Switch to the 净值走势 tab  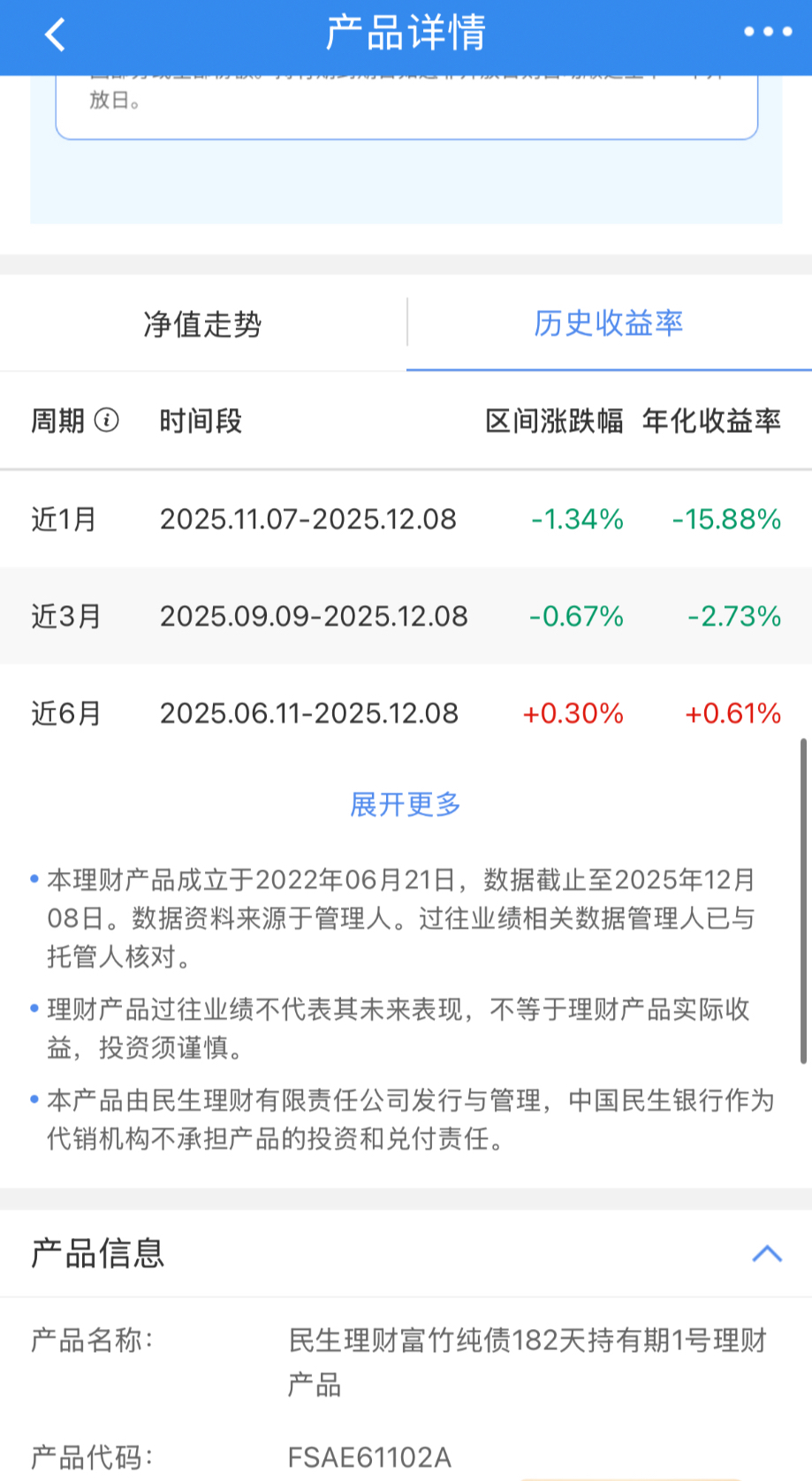coord(201,323)
